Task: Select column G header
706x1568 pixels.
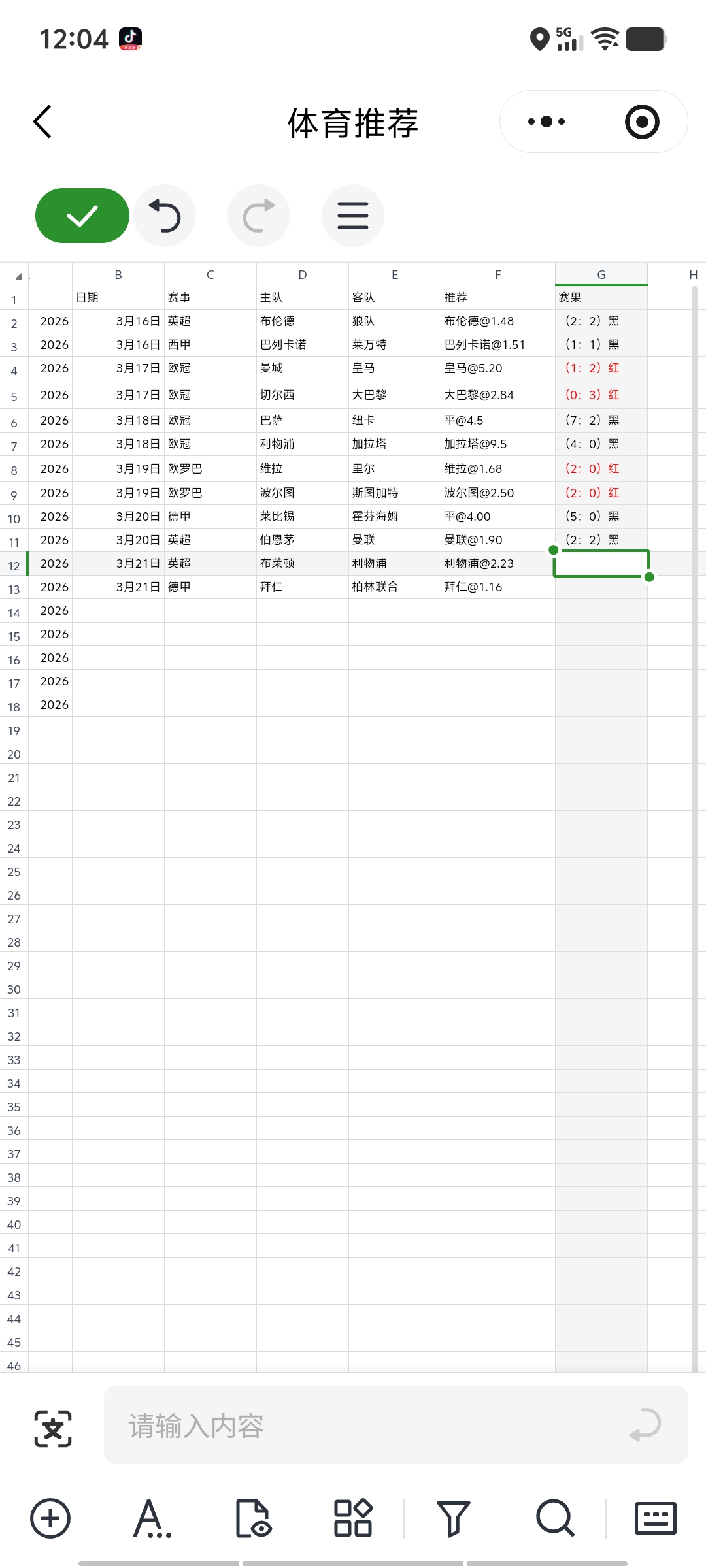Action: click(x=601, y=275)
